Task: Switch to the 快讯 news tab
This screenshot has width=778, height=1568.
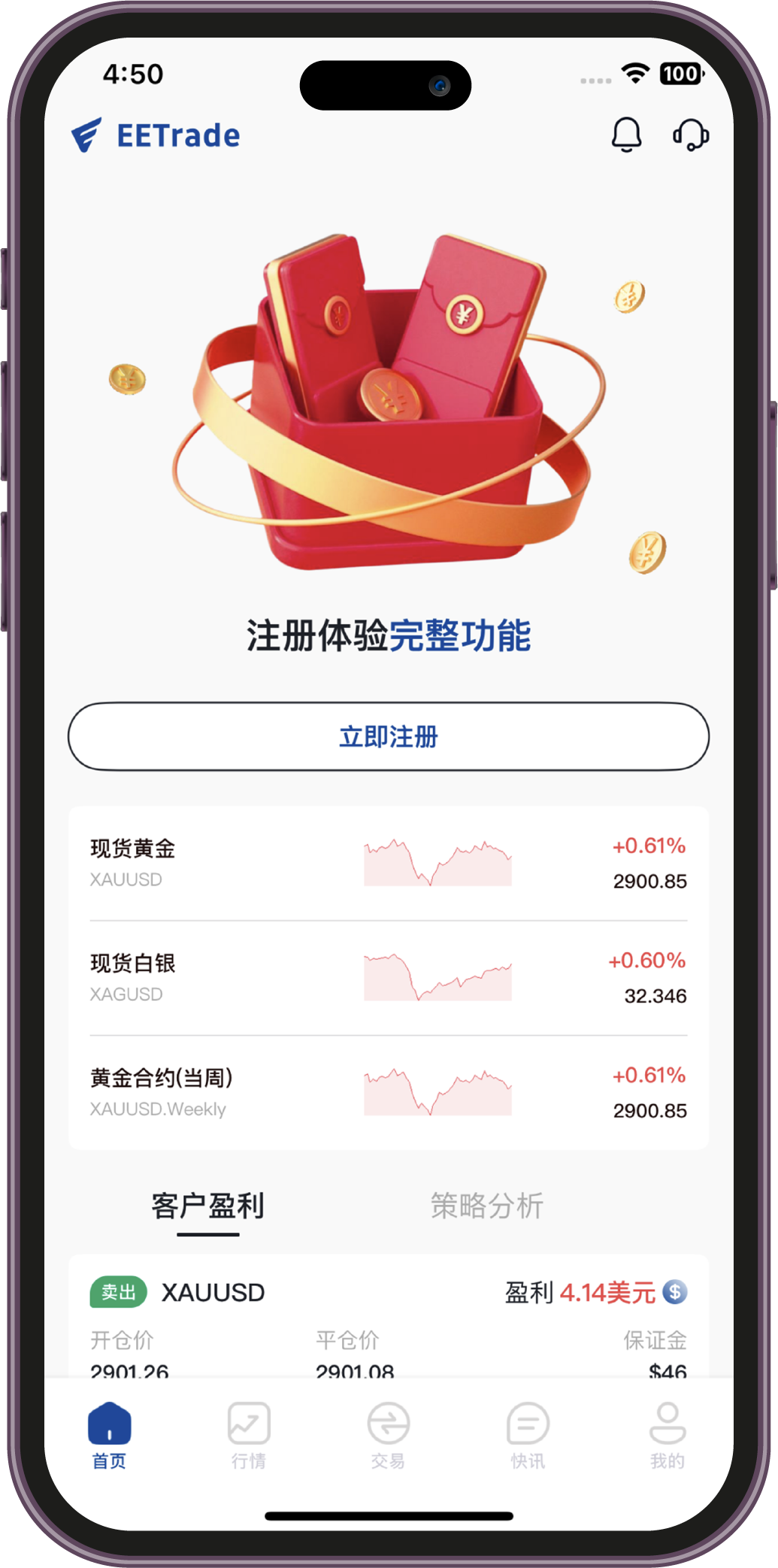Action: point(528,1436)
